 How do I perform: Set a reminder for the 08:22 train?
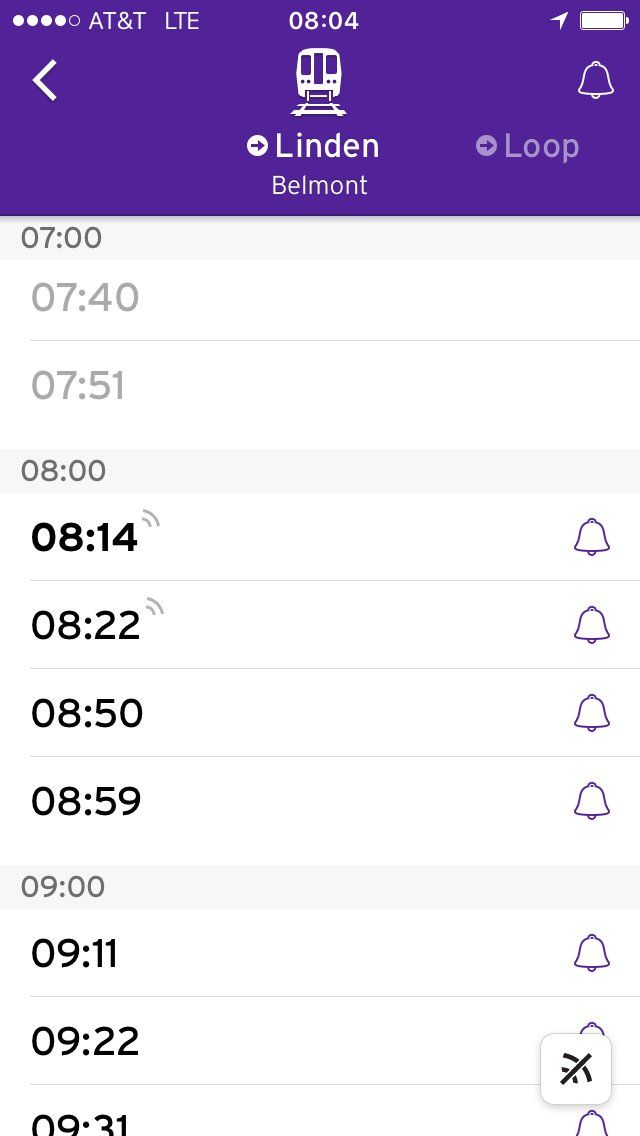(x=591, y=625)
